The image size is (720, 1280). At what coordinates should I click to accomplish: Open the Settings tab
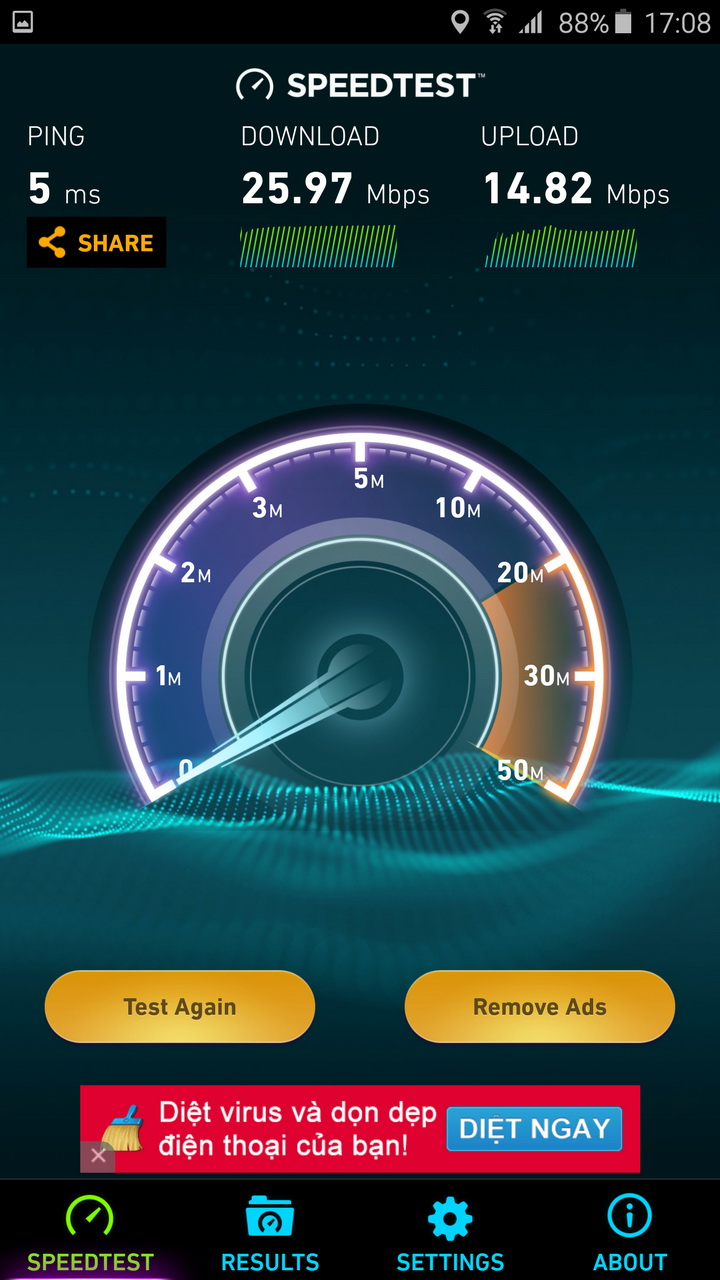(x=450, y=1233)
